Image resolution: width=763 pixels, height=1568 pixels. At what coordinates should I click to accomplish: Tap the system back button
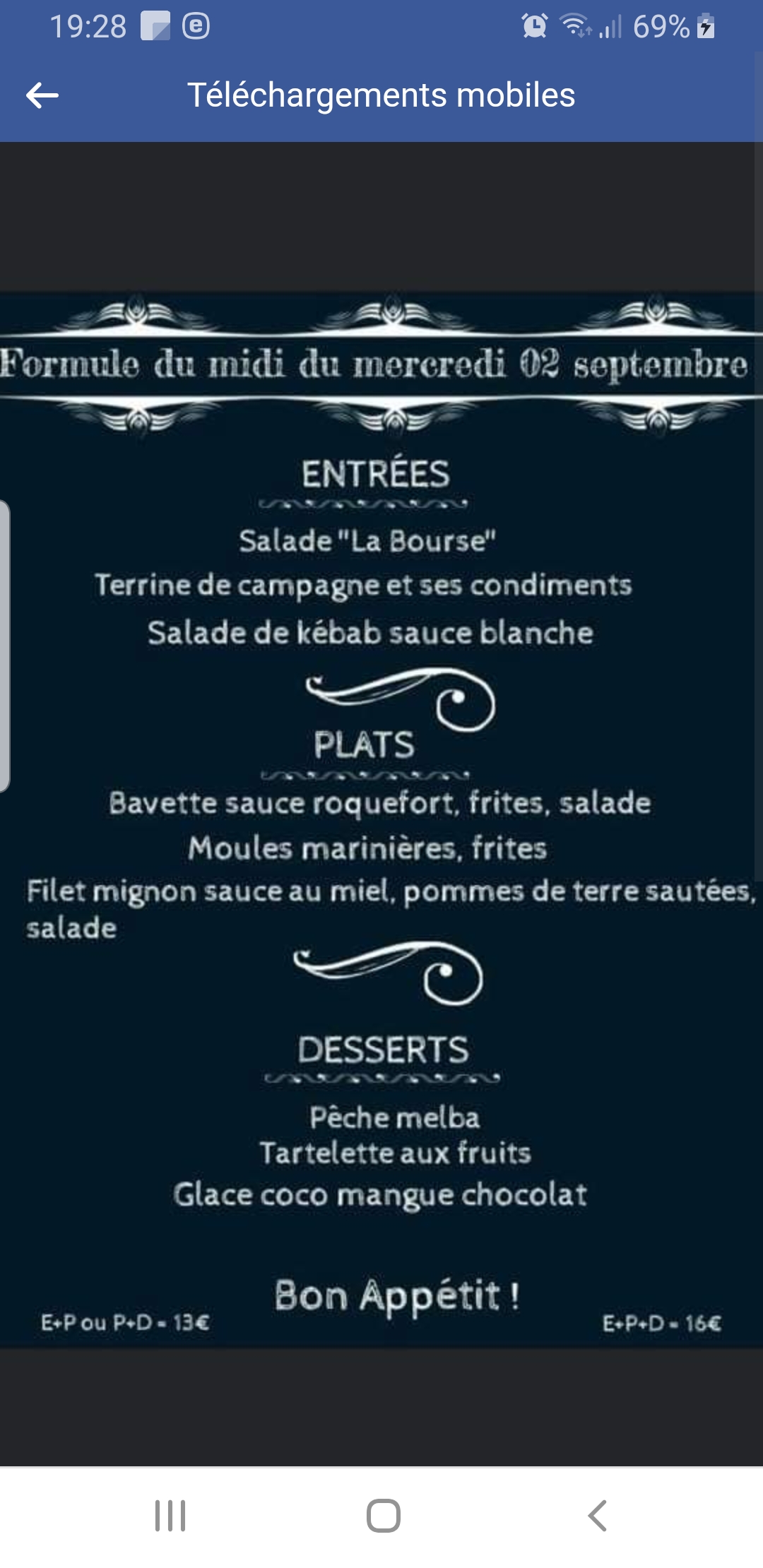pos(598,1516)
